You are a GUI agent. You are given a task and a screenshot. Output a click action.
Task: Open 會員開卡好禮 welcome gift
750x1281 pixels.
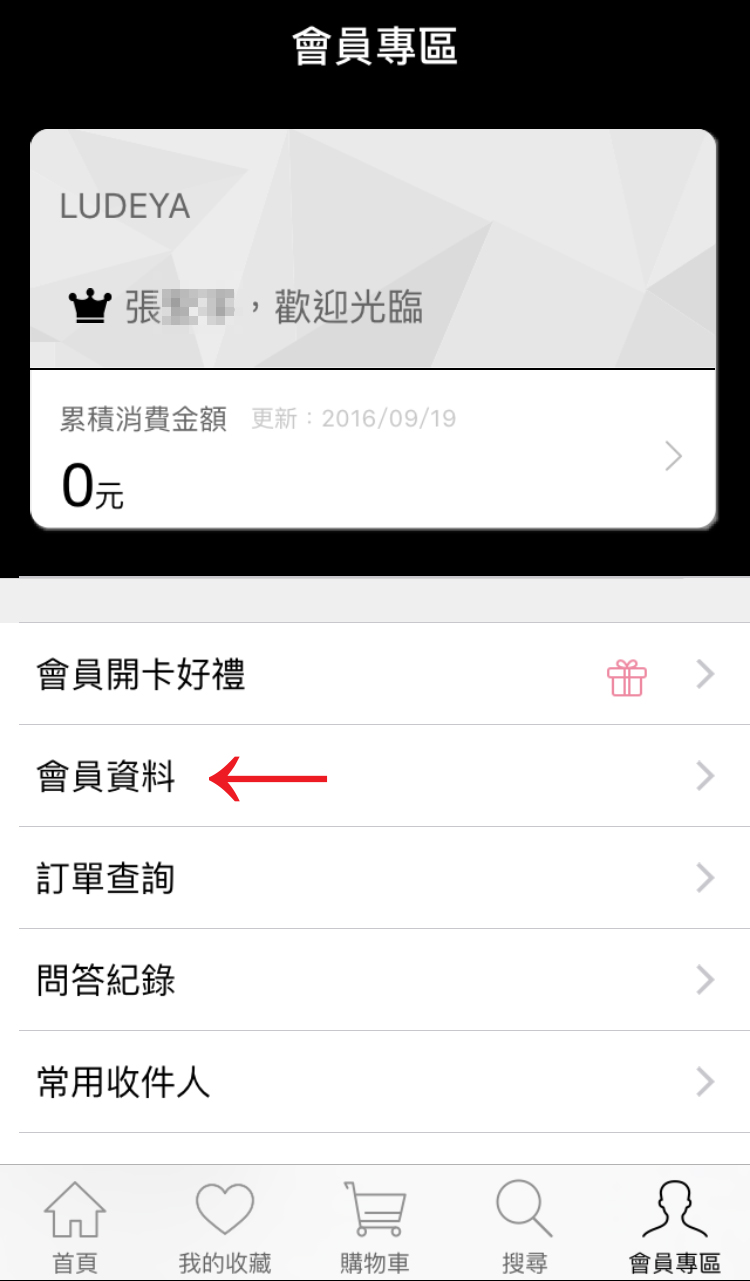[x=374, y=675]
